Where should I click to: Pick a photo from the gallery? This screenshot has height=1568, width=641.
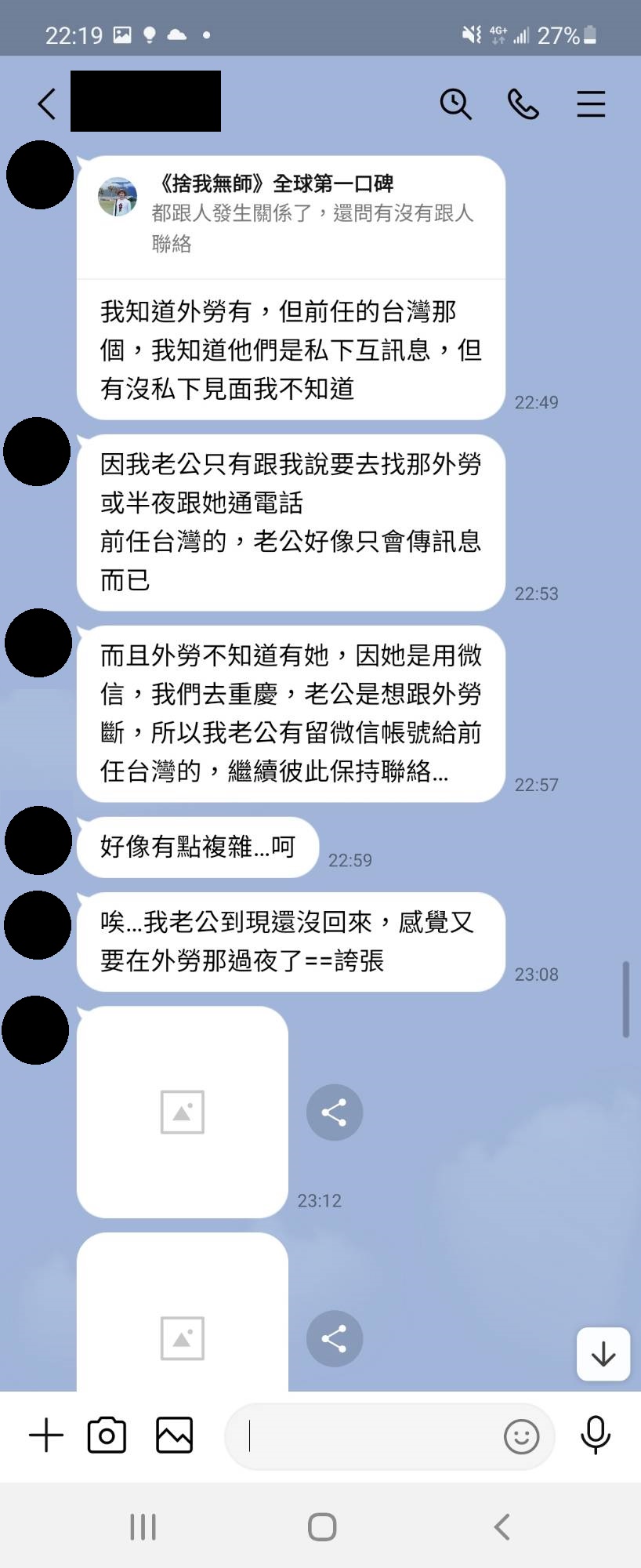[x=174, y=1436]
